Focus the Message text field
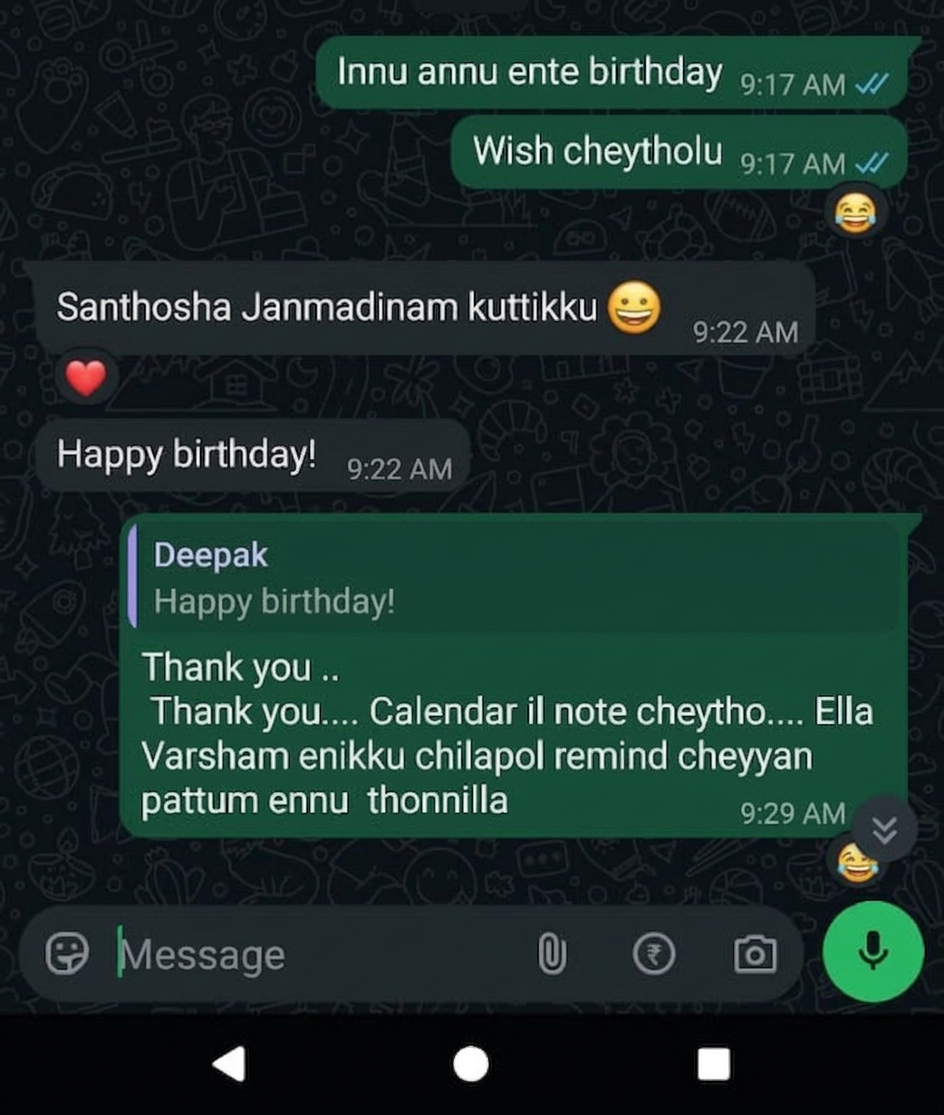Viewport: 944px width, 1115px height. (x=300, y=955)
